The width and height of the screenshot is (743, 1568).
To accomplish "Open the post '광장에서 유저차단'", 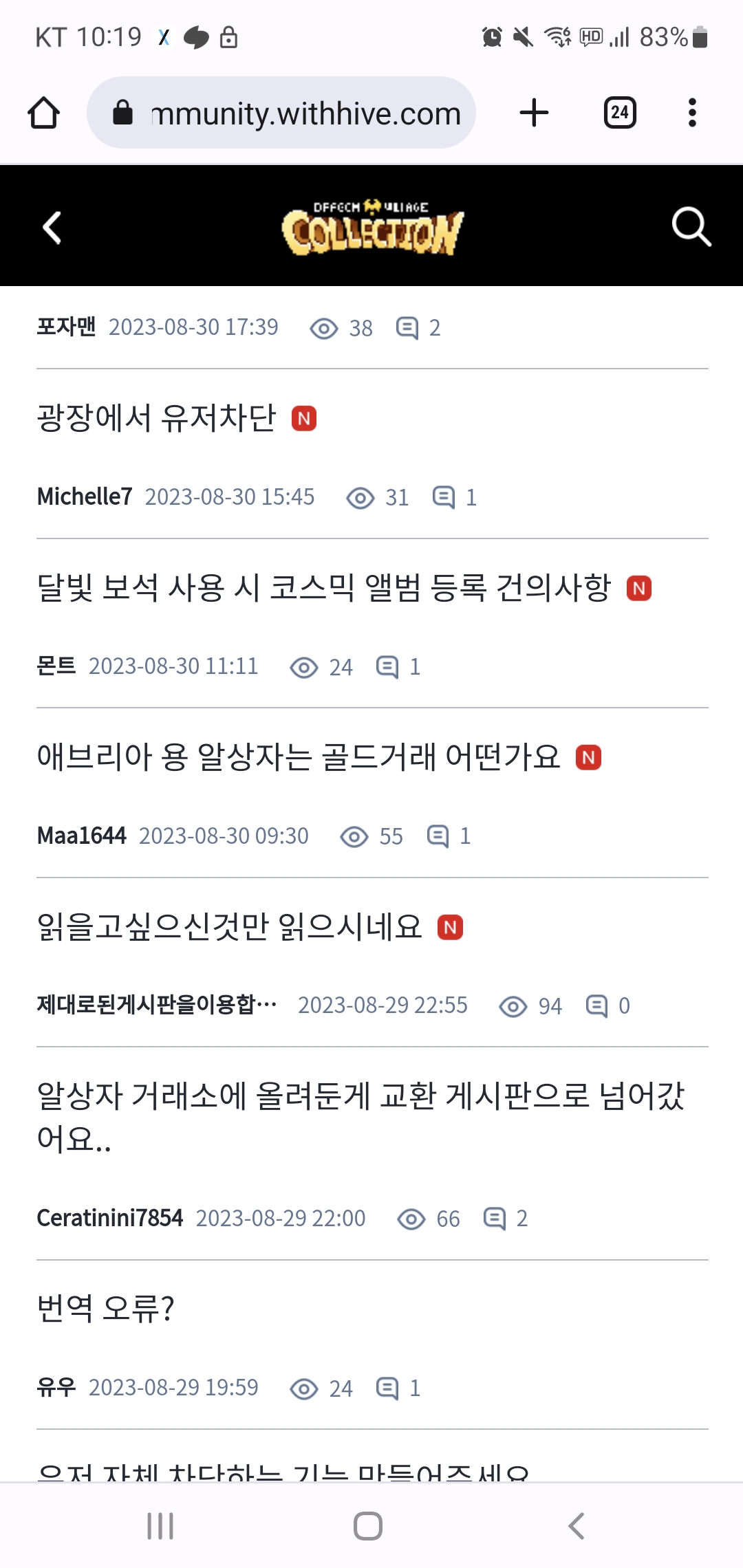I will pos(157,418).
